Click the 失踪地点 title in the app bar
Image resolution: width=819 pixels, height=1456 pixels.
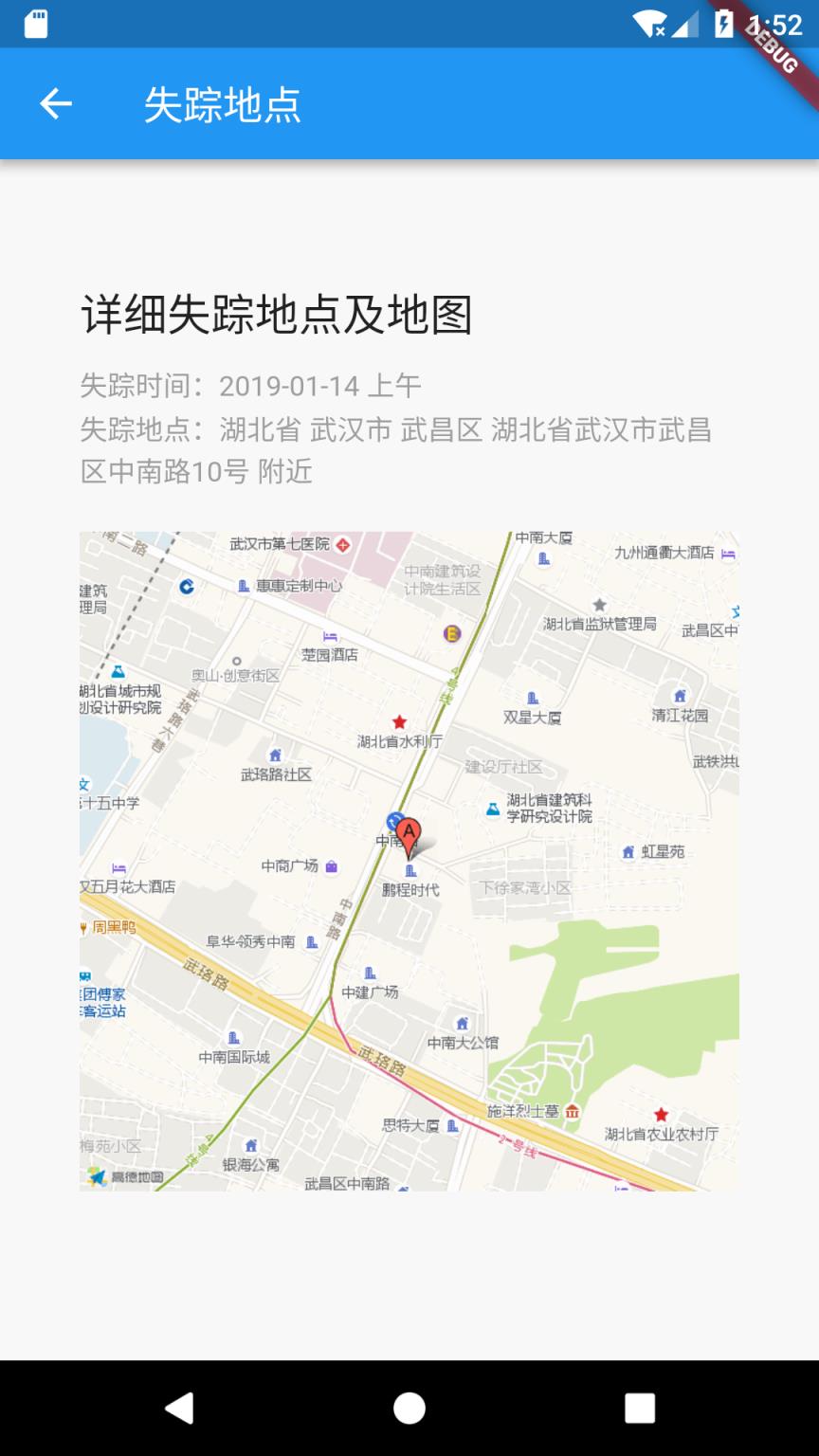(x=223, y=106)
